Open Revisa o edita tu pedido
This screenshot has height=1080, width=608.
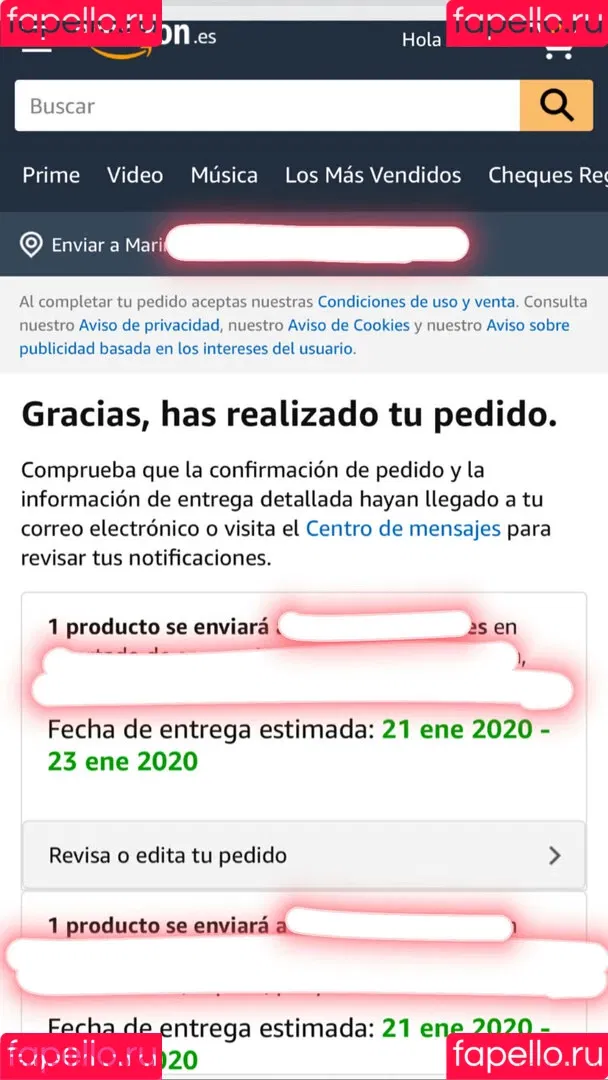tap(304, 855)
